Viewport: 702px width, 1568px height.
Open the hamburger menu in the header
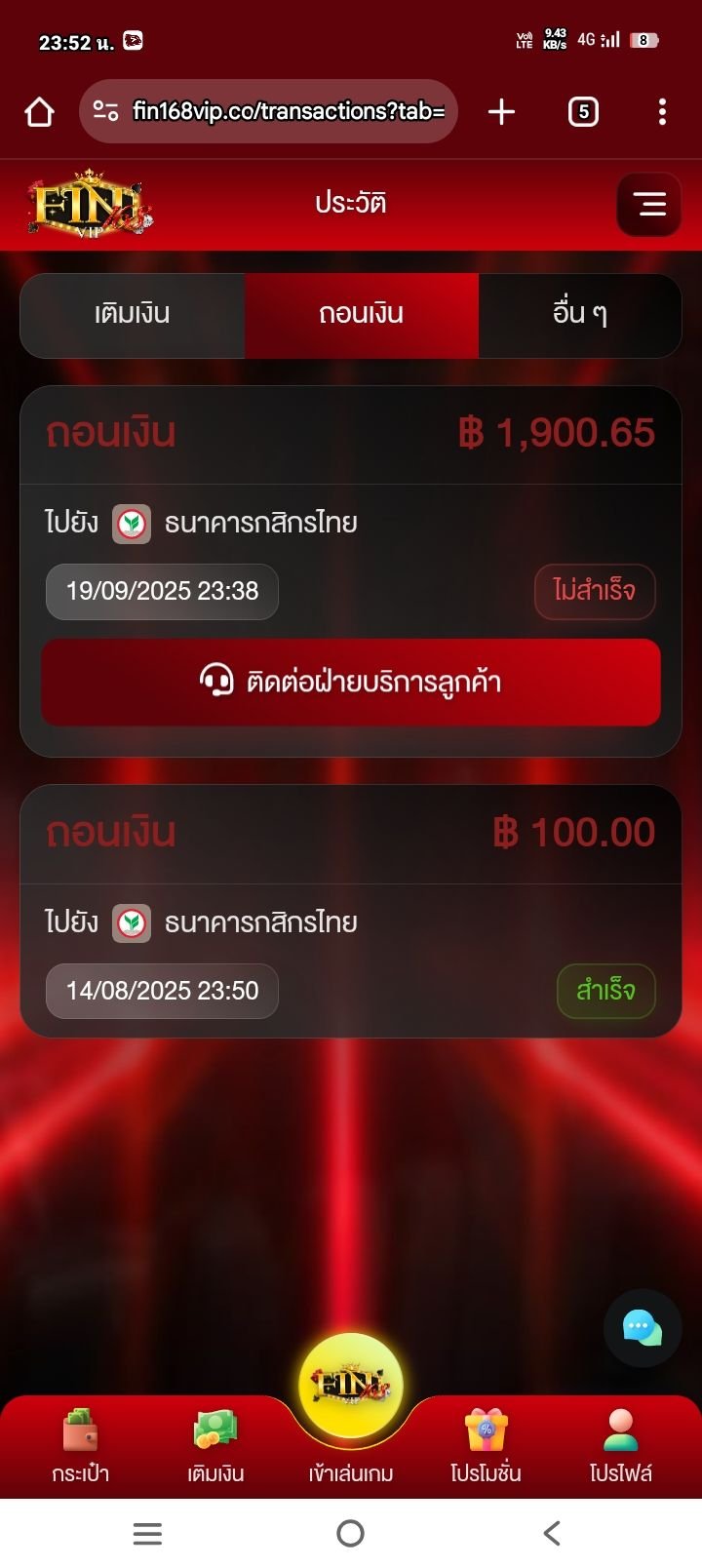(648, 205)
